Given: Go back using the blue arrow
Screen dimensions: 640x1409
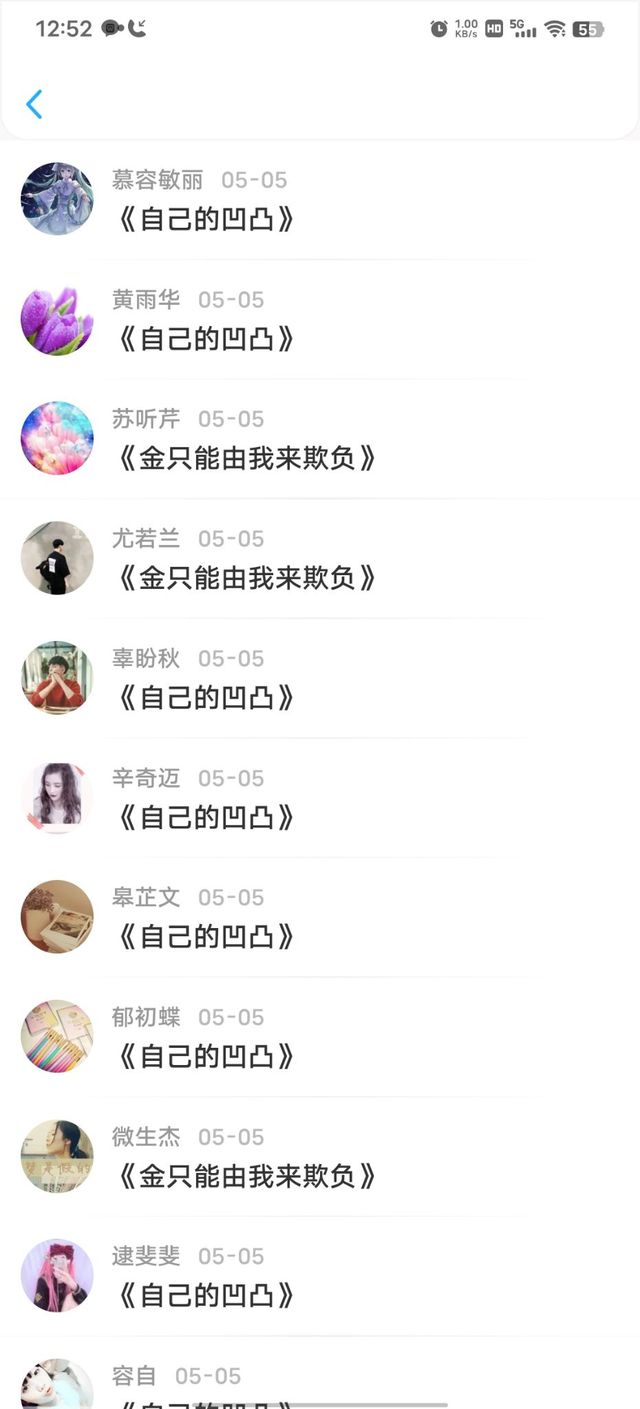Looking at the screenshot, I should pos(34,104).
